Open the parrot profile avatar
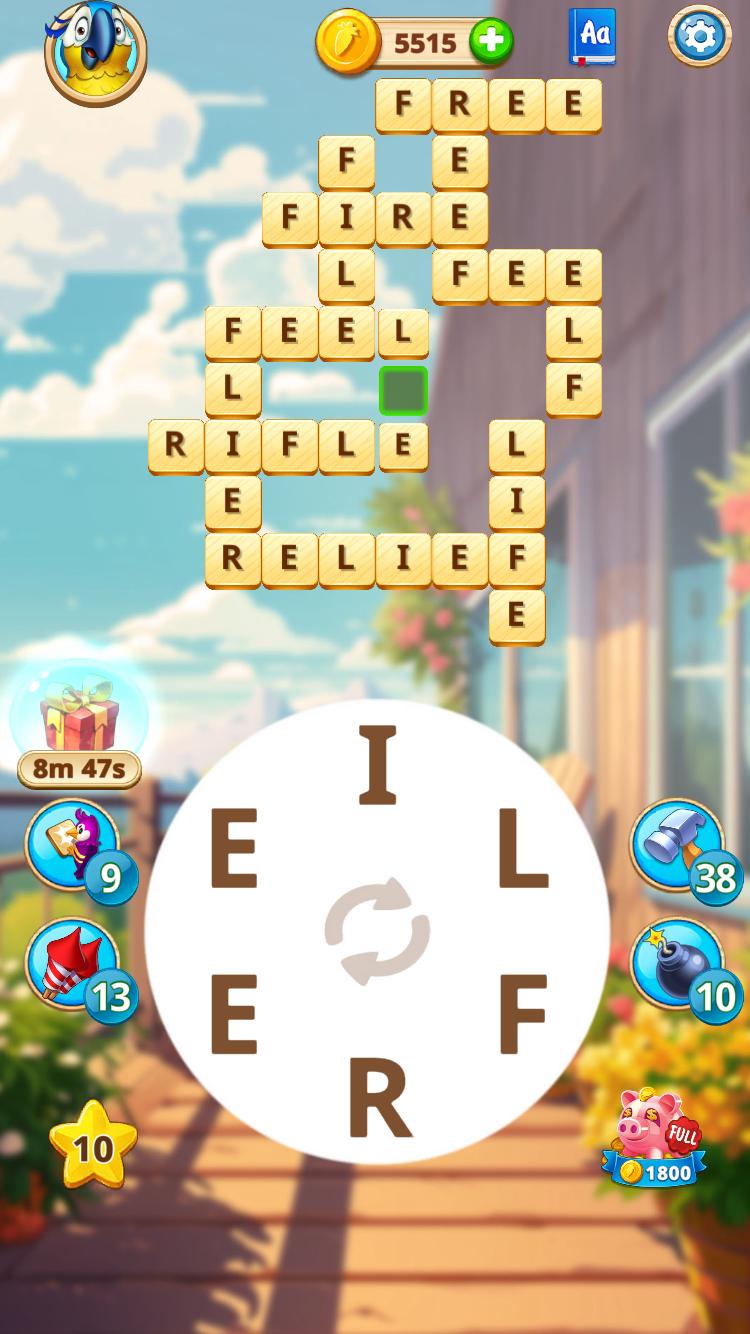This screenshot has width=750, height=1334. click(x=95, y=52)
